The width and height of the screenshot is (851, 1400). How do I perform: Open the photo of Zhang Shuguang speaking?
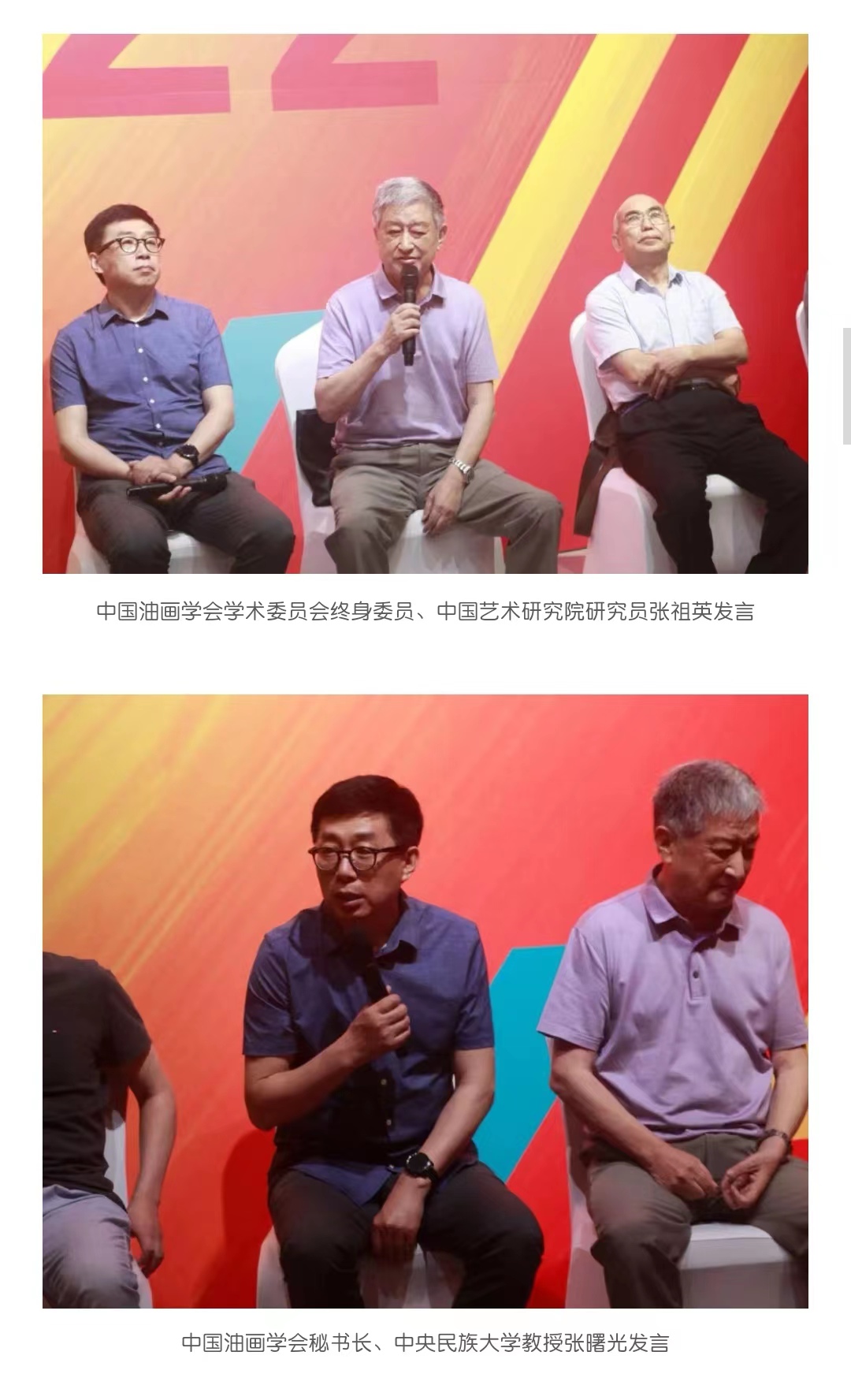pyautogui.click(x=425, y=1001)
